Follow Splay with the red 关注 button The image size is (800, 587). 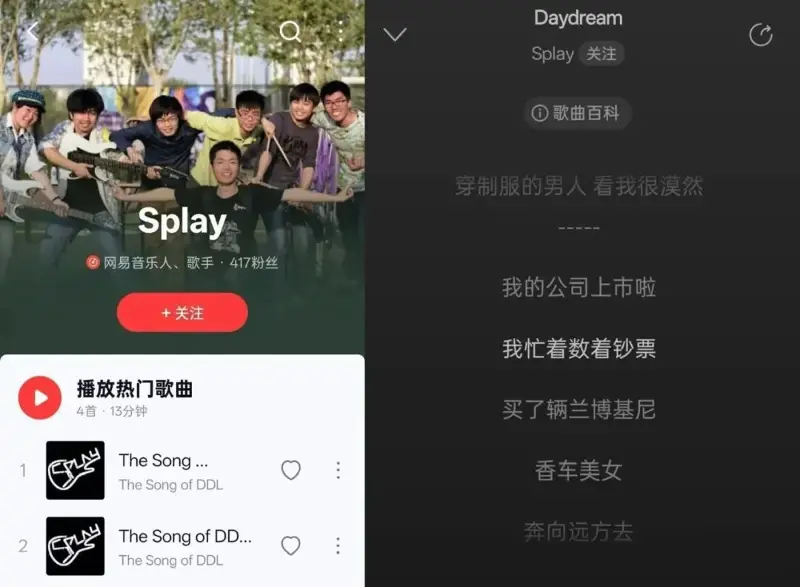click(x=182, y=313)
